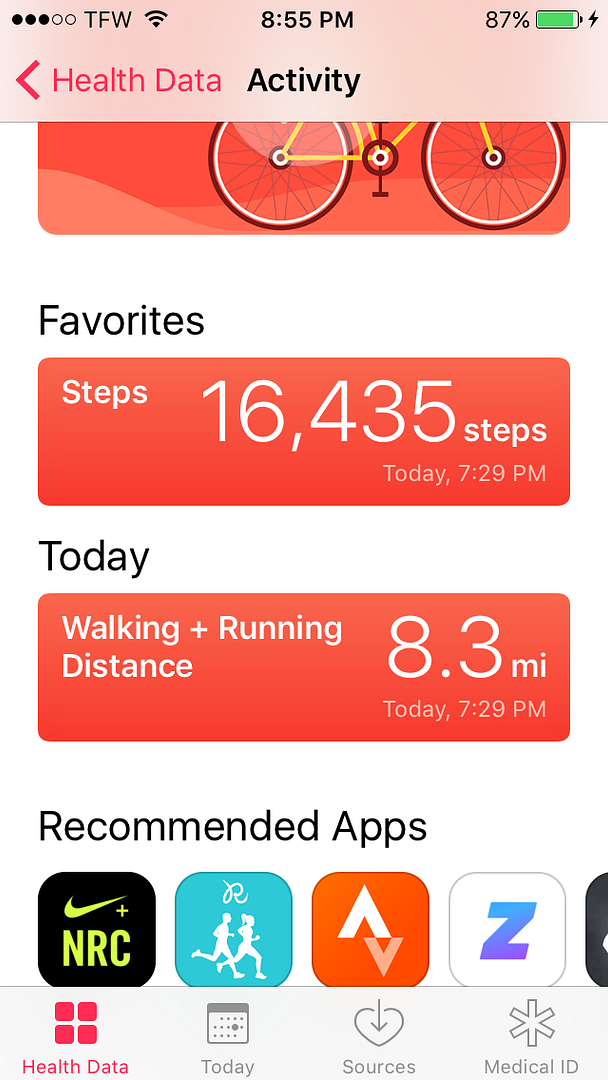Screen dimensions: 608x1080
Task: Open the Steps card
Action: coord(304,432)
